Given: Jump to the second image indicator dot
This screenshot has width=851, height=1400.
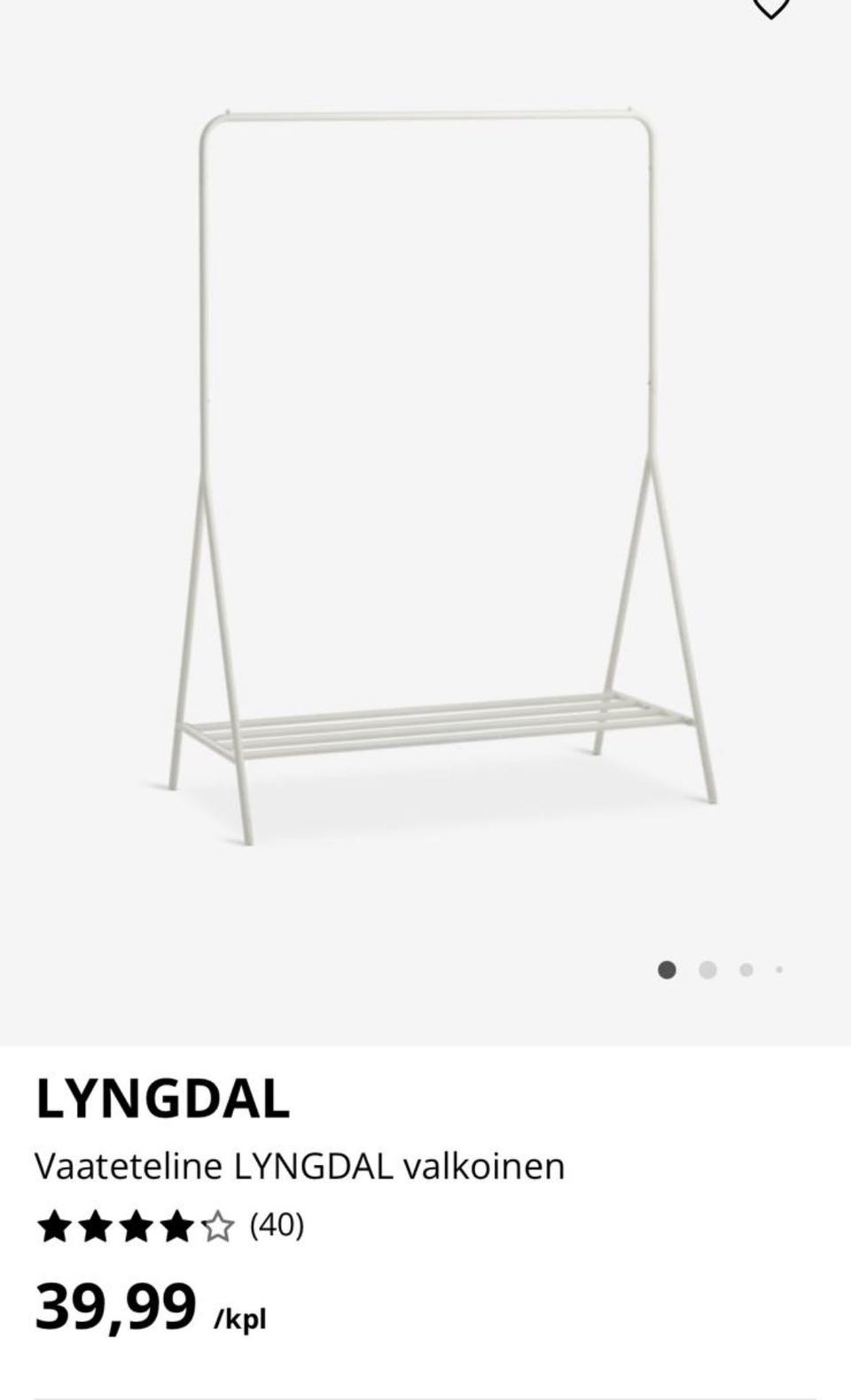Looking at the screenshot, I should [x=707, y=970].
